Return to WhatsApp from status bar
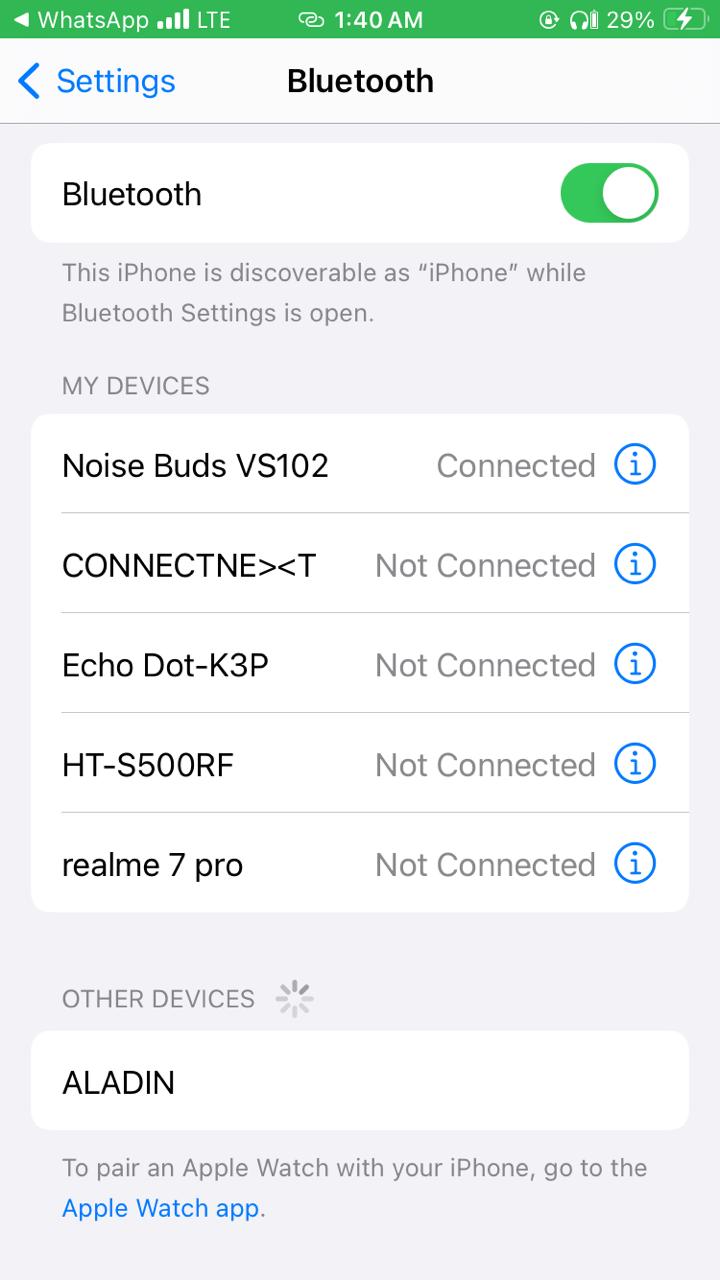The image size is (720, 1280). pos(80,19)
